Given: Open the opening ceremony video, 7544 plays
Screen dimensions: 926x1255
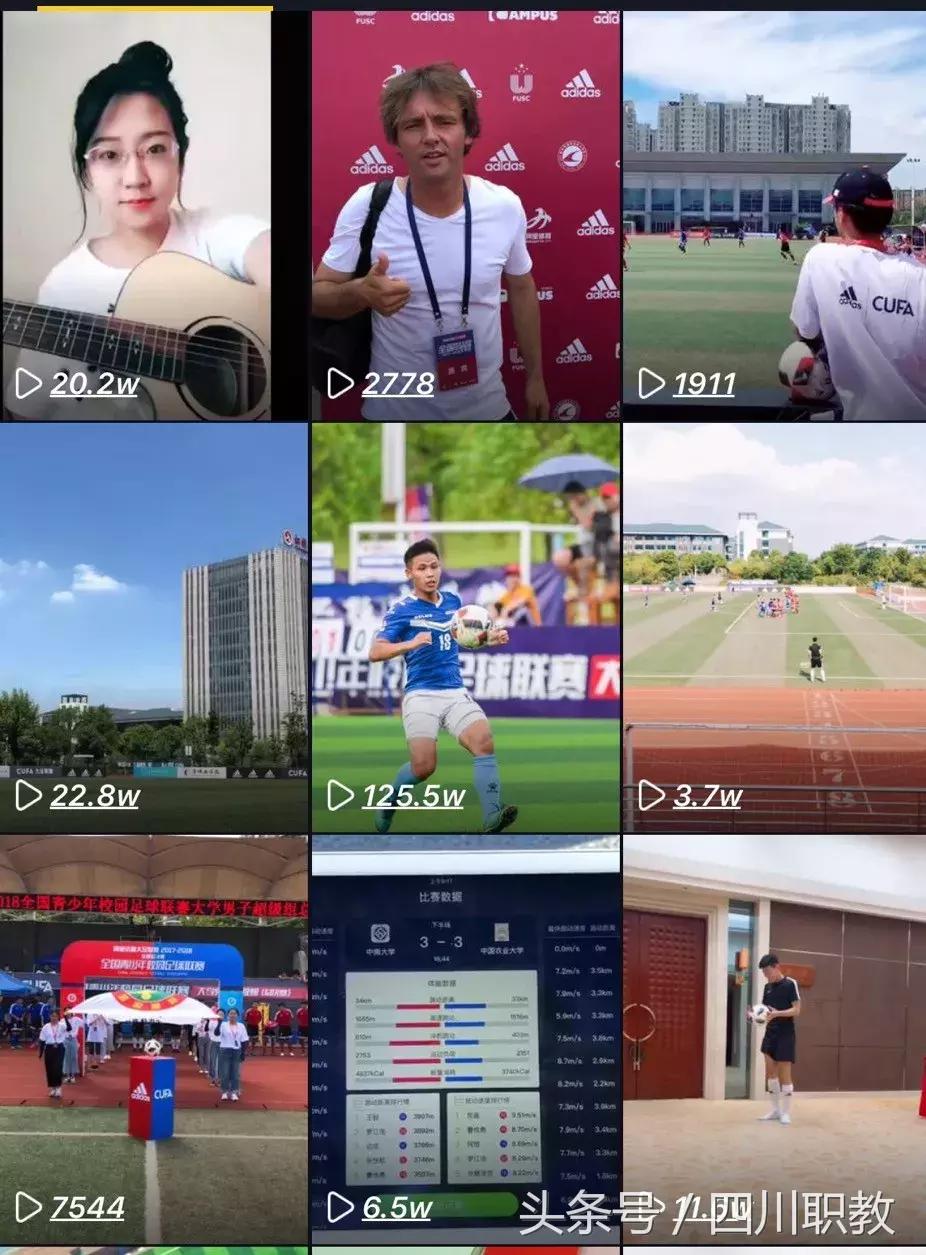Looking at the screenshot, I should coord(154,1039).
